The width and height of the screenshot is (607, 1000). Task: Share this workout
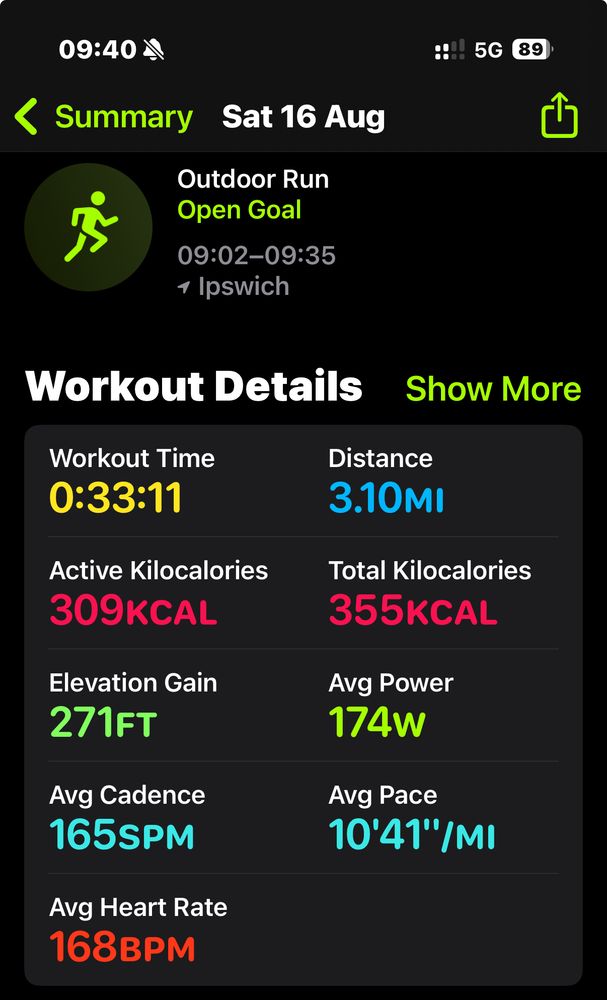pos(559,116)
